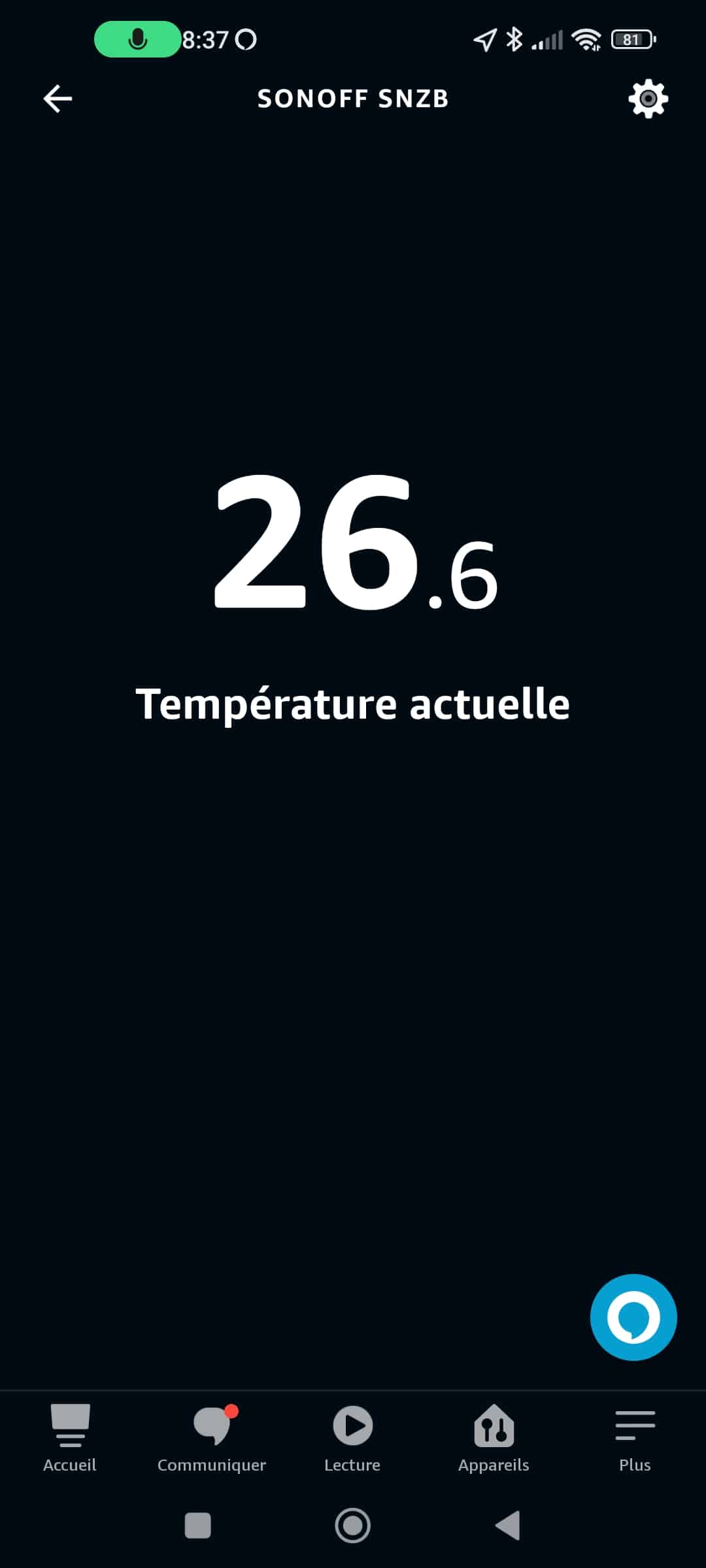Viewport: 706px width, 1568px height.
Task: Open the SONOFF SNZB settings gear
Action: pyautogui.click(x=648, y=99)
